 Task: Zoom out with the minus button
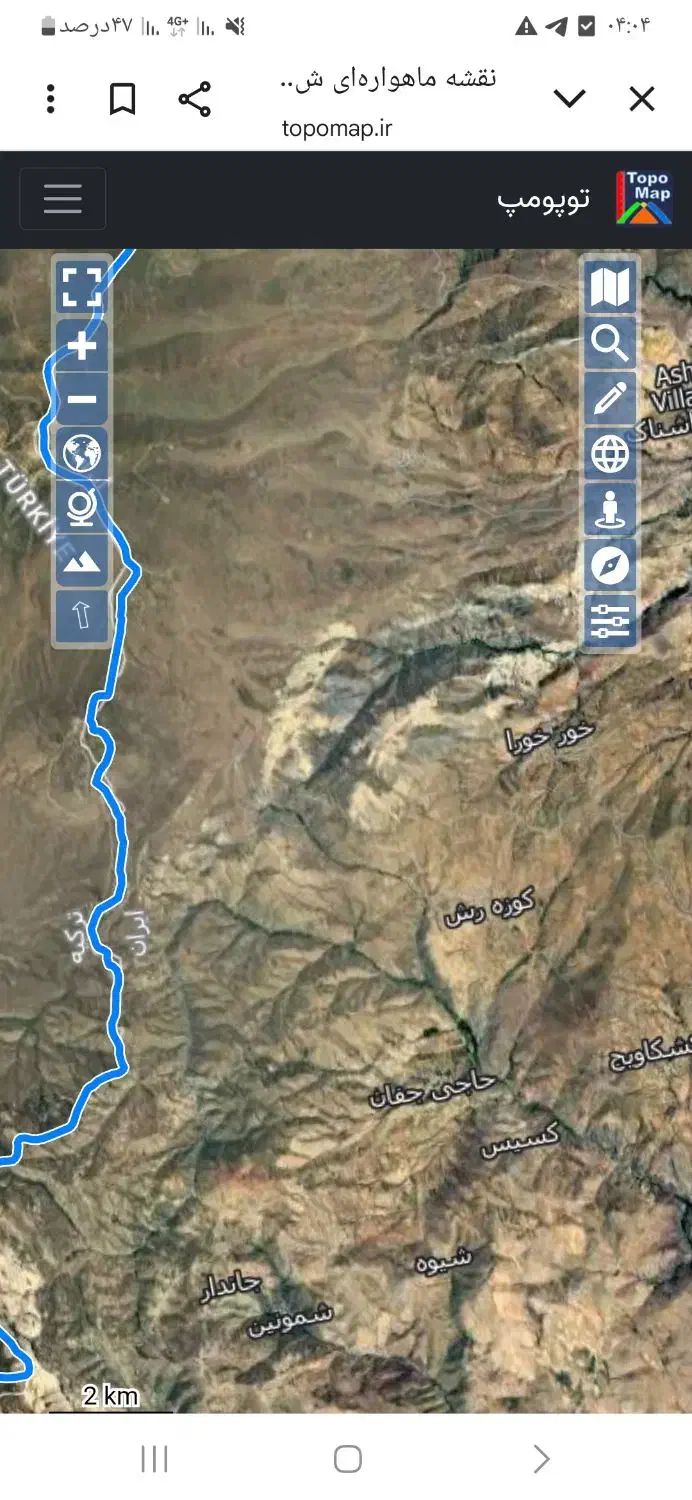click(x=81, y=400)
